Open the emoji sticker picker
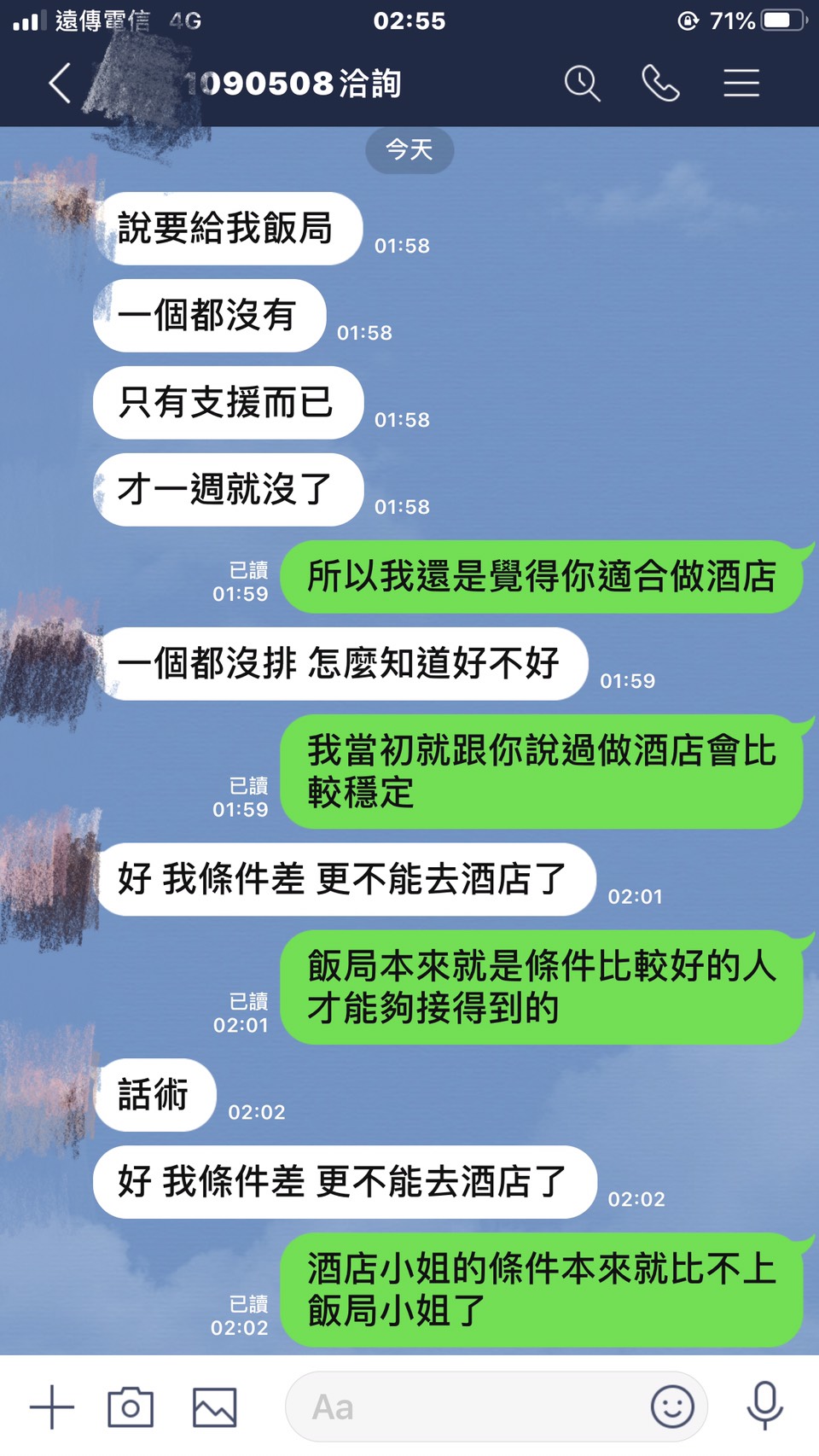The image size is (819, 1456). pos(672,1406)
